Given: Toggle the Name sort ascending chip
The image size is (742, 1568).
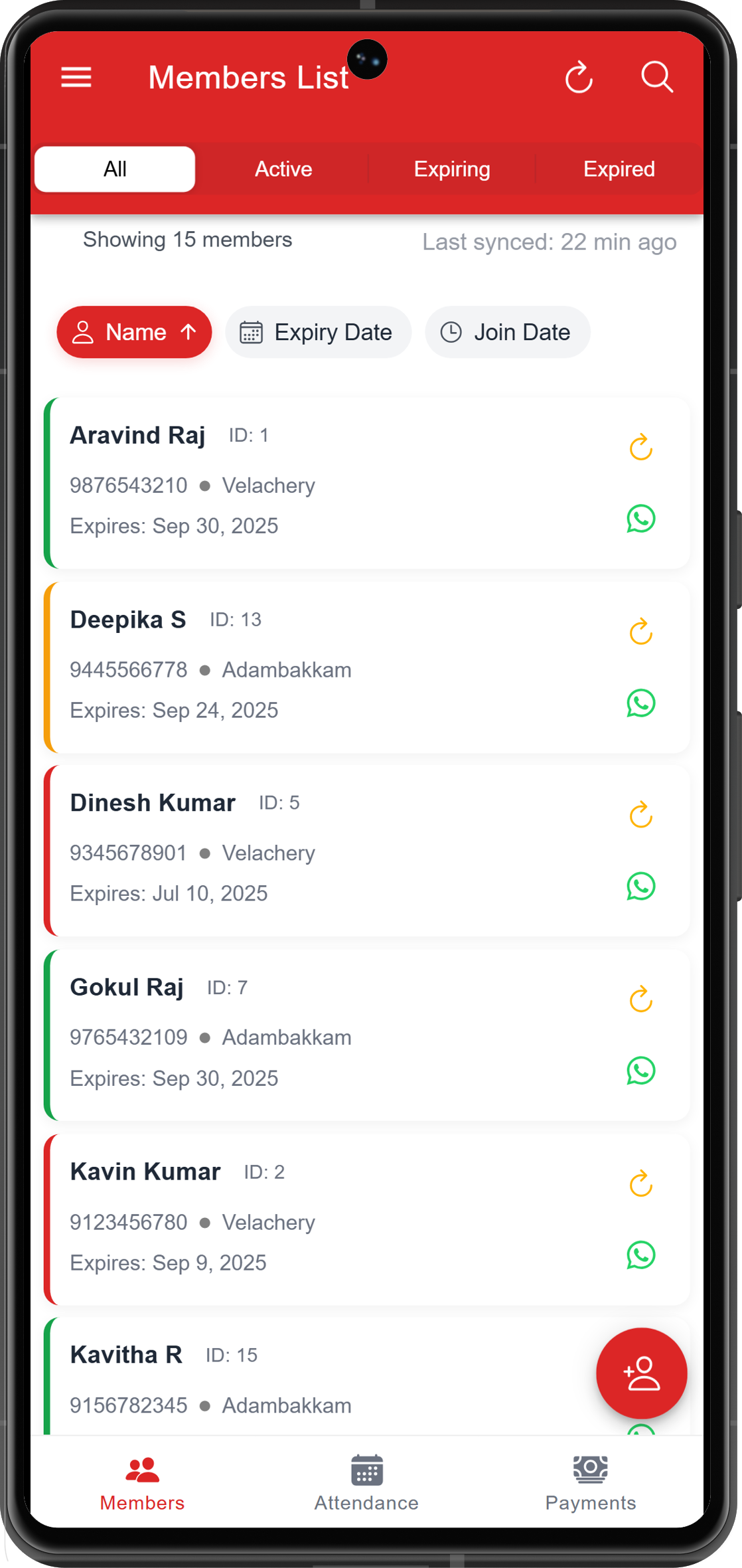Looking at the screenshot, I should pos(133,332).
